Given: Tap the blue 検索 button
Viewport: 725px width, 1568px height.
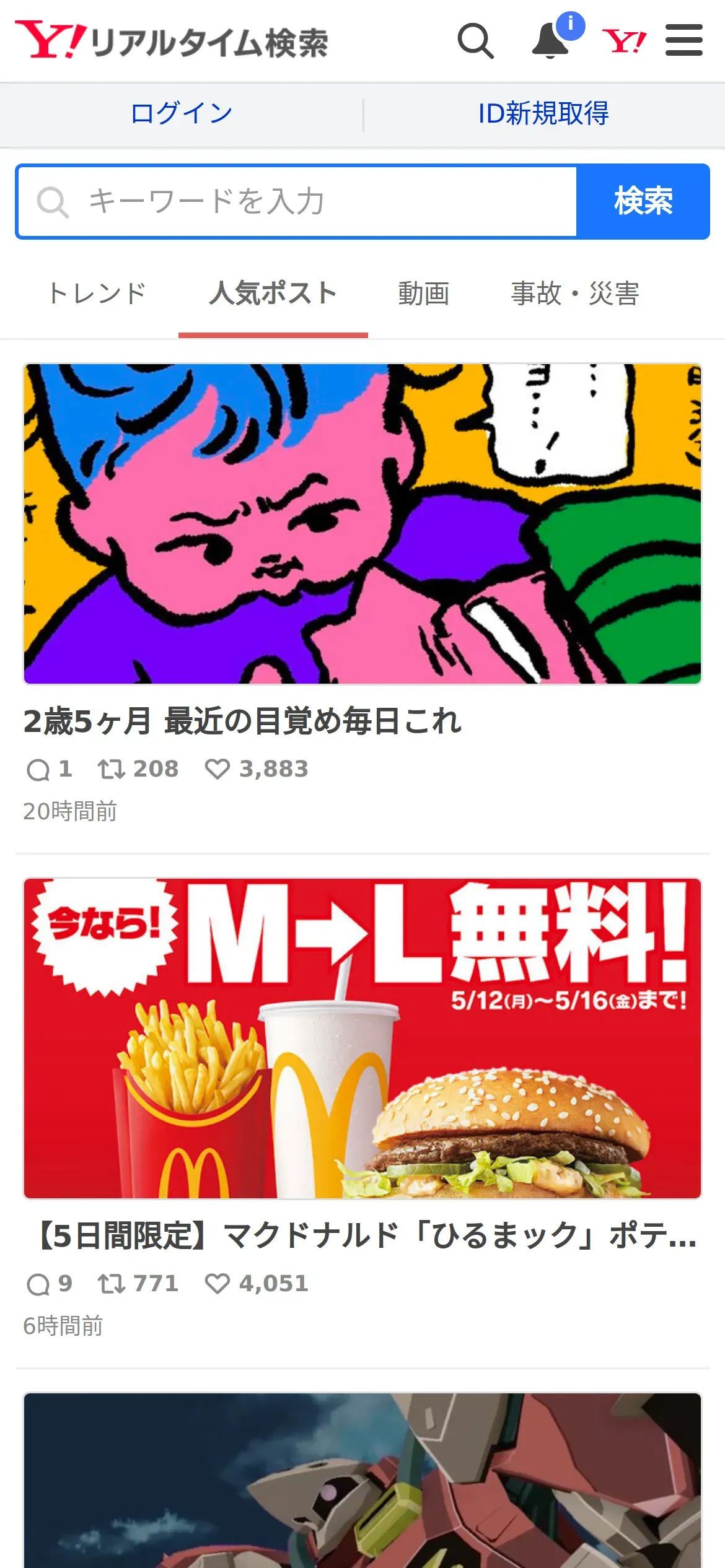Looking at the screenshot, I should (643, 202).
